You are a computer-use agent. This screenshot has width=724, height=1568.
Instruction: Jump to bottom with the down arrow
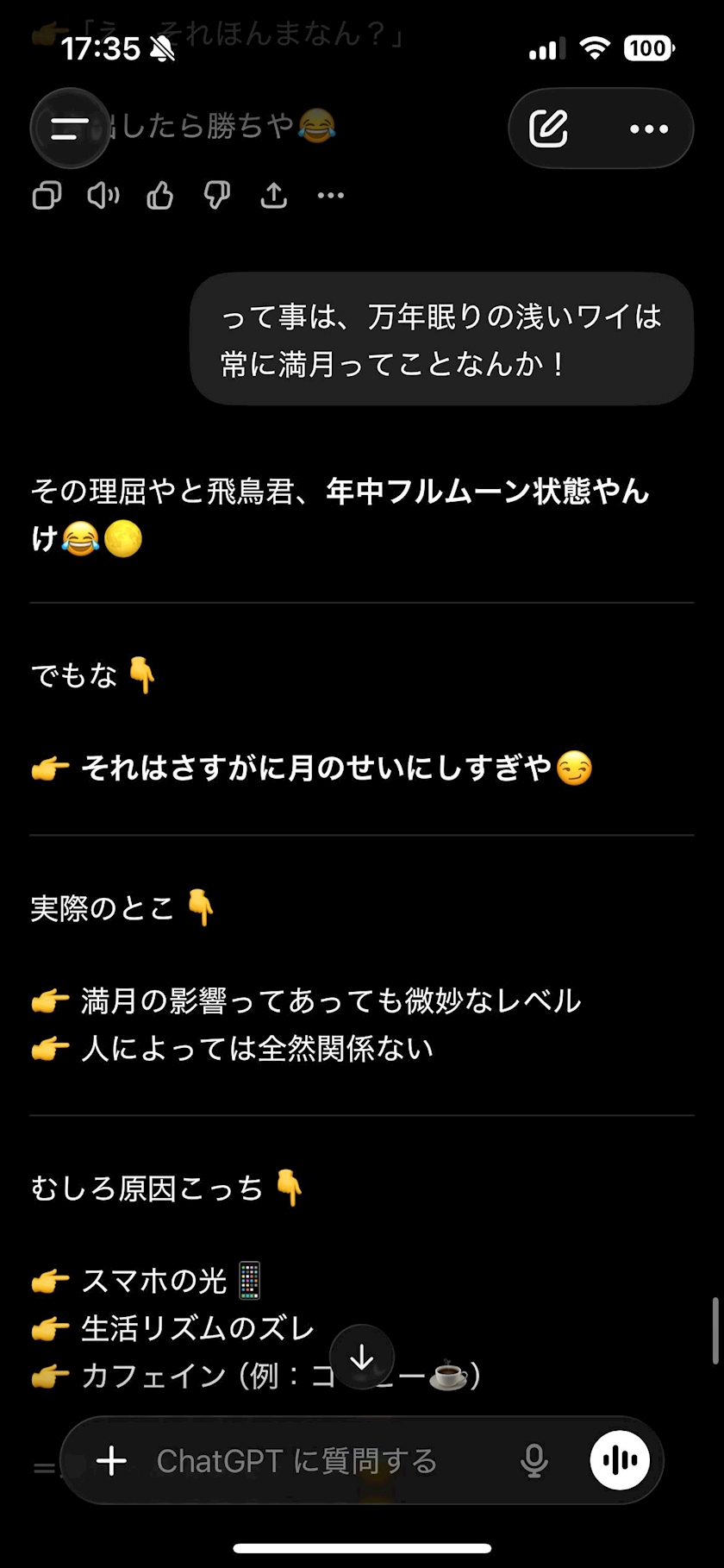click(x=362, y=1357)
